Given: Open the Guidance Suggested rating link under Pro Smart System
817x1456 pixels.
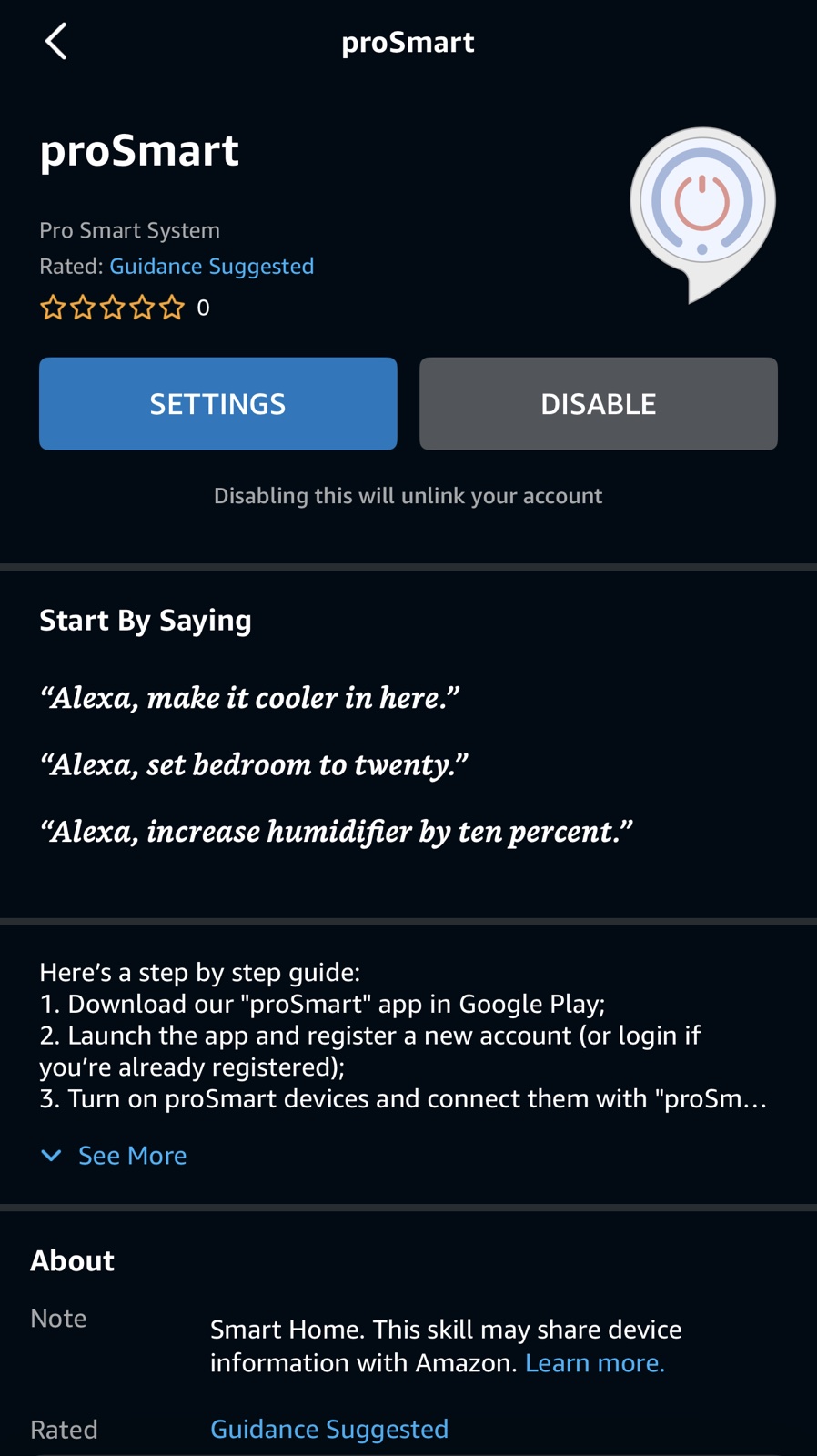Looking at the screenshot, I should click(211, 266).
